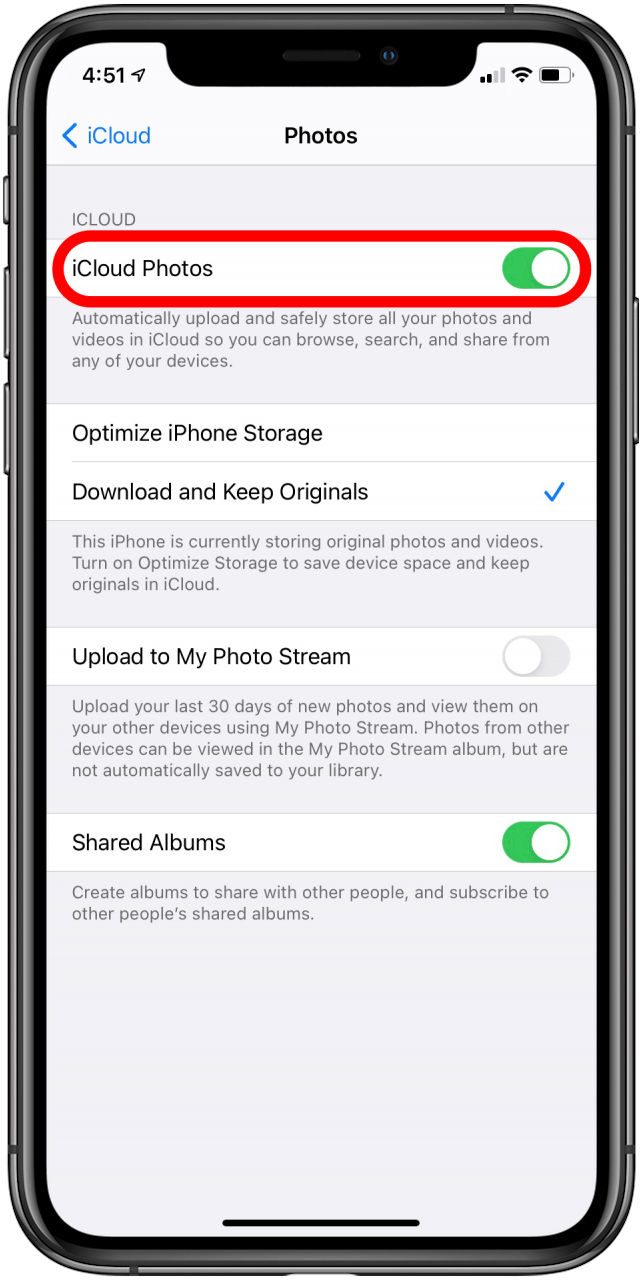Go back to iCloud settings

pyautogui.click(x=106, y=136)
